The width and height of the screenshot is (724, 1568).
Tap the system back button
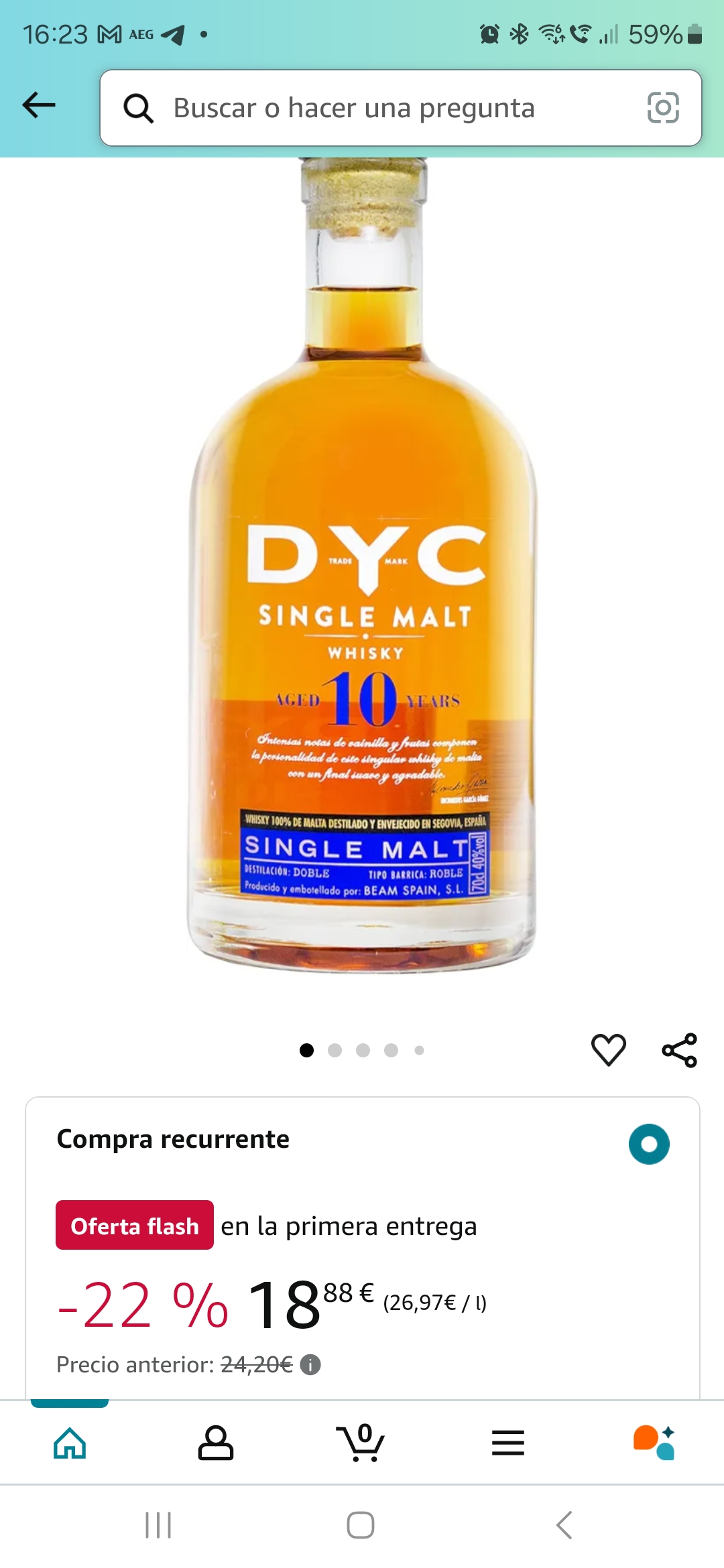[564, 1525]
